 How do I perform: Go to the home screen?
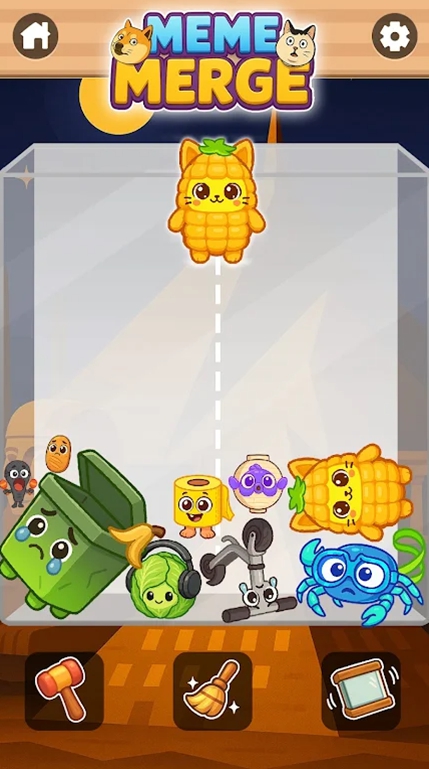click(35, 36)
